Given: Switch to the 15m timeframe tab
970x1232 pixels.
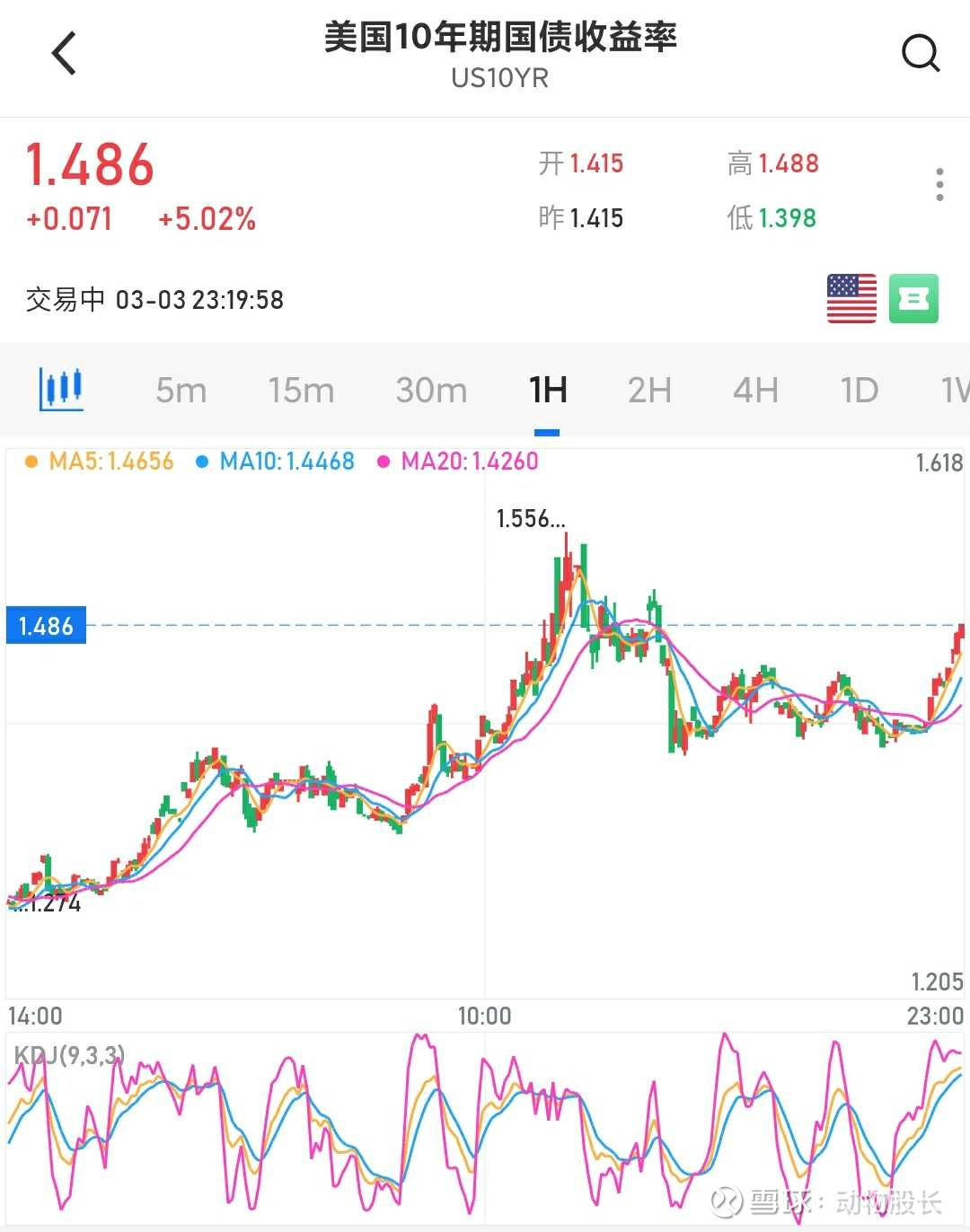Looking at the screenshot, I should [x=301, y=389].
